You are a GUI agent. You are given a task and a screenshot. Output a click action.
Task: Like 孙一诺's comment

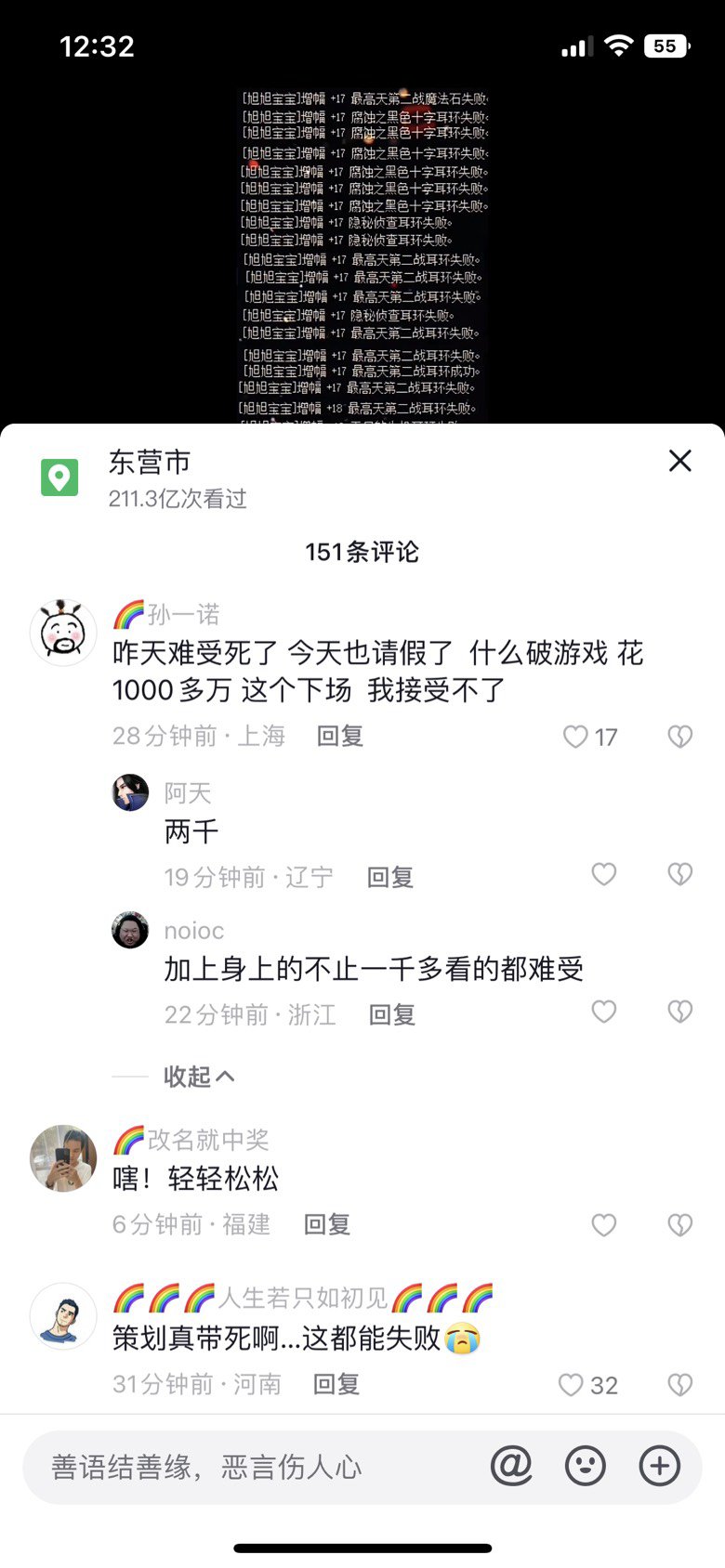(575, 737)
